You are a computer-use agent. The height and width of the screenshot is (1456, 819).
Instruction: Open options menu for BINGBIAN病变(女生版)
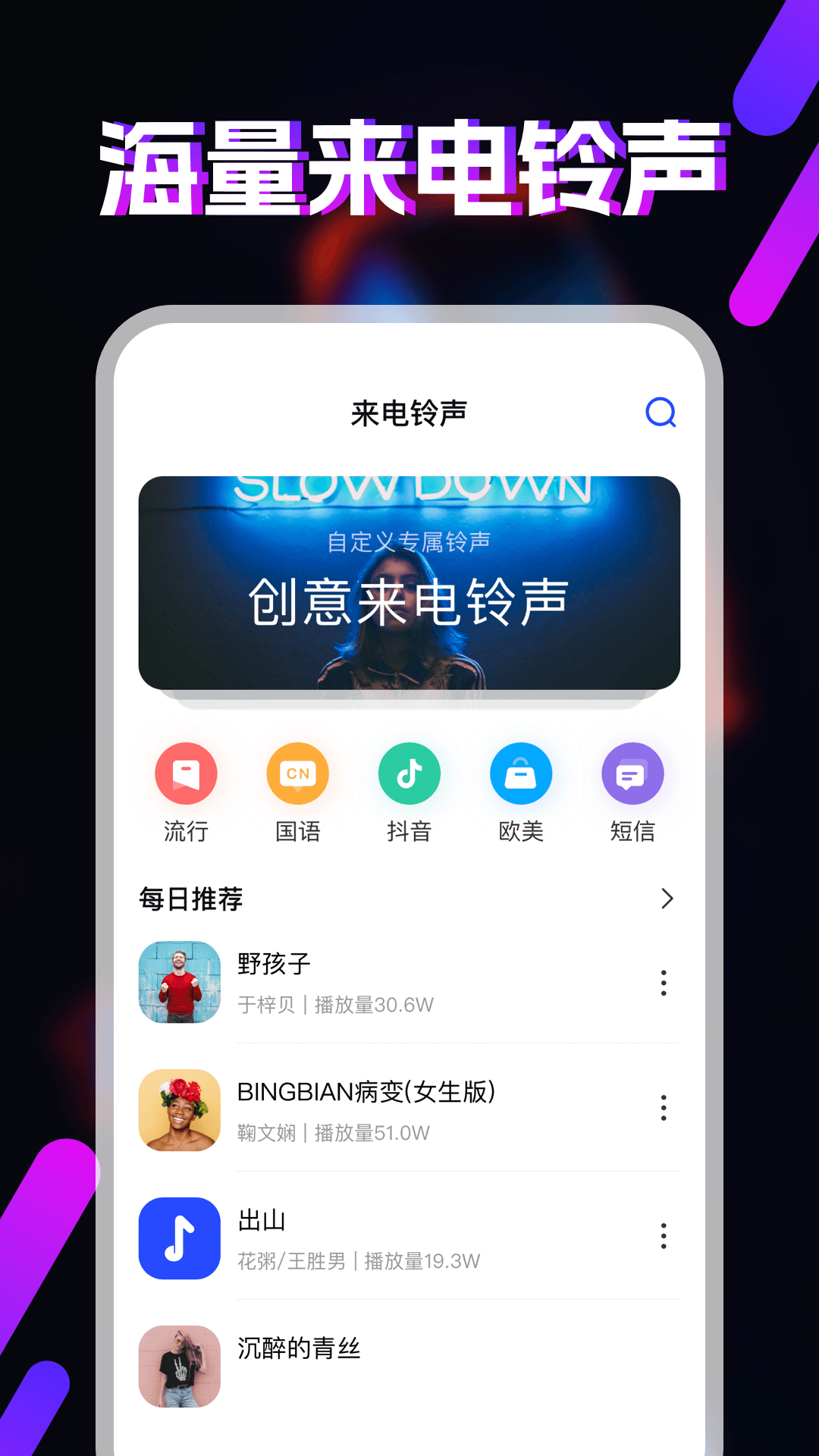[x=664, y=1109]
